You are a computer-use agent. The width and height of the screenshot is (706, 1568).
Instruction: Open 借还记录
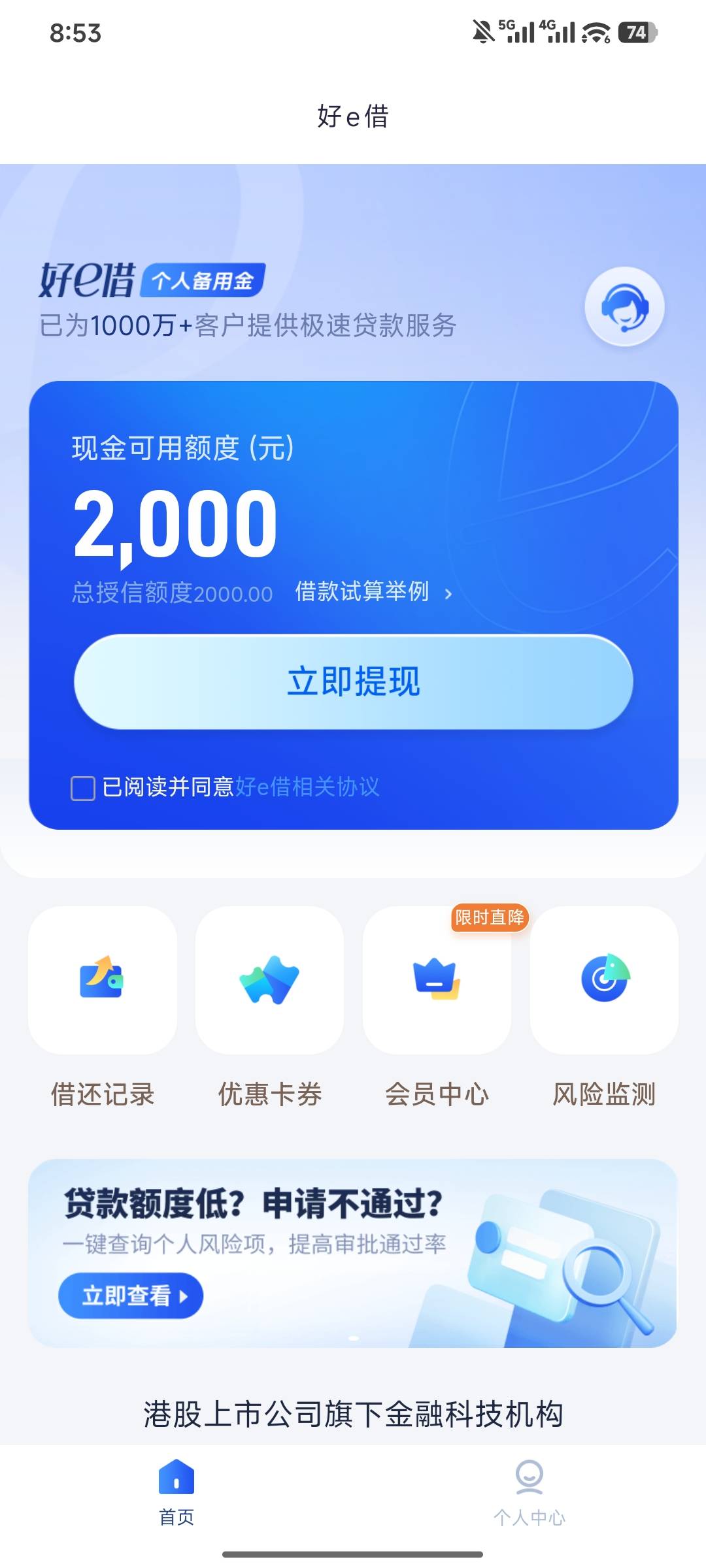pos(103,1007)
